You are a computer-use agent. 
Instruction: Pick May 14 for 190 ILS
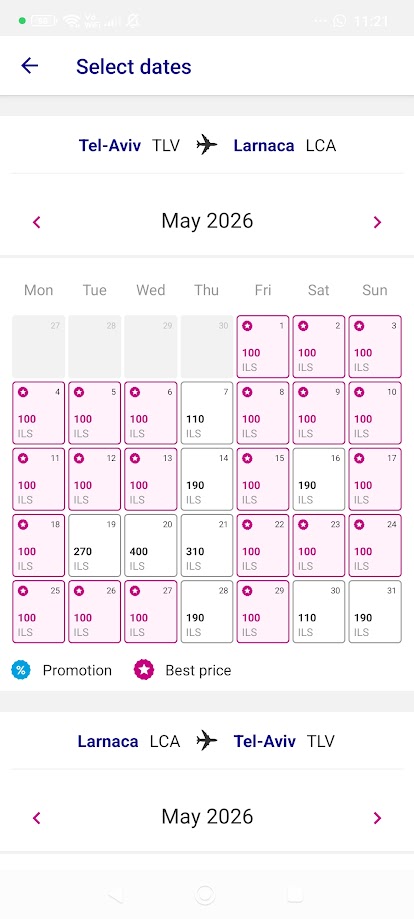[x=207, y=479]
